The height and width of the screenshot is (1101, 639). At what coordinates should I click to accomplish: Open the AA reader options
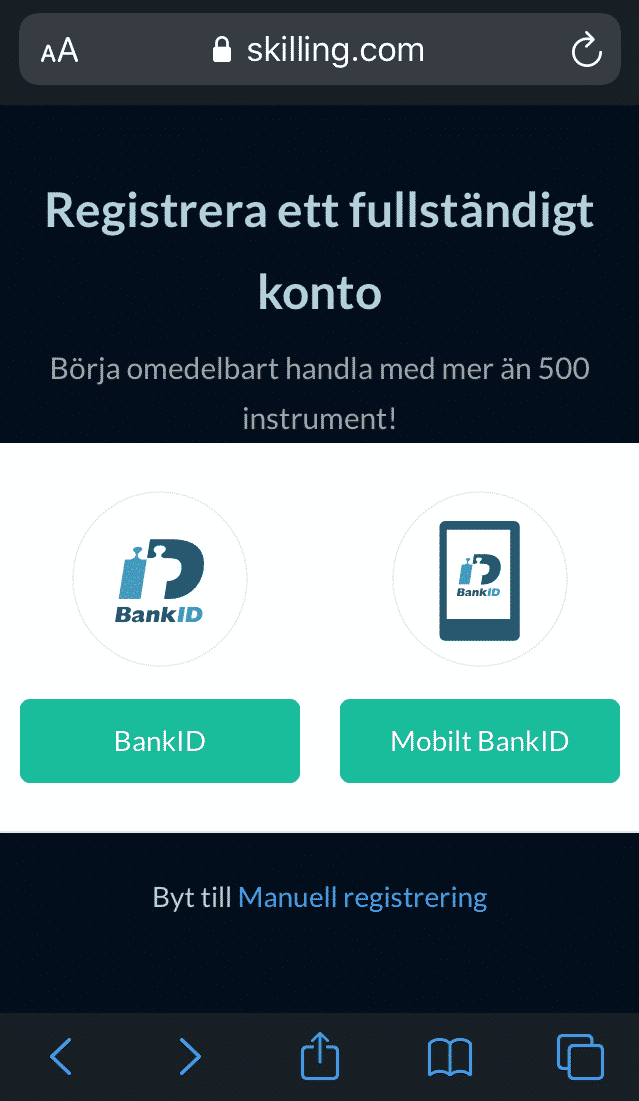click(60, 51)
